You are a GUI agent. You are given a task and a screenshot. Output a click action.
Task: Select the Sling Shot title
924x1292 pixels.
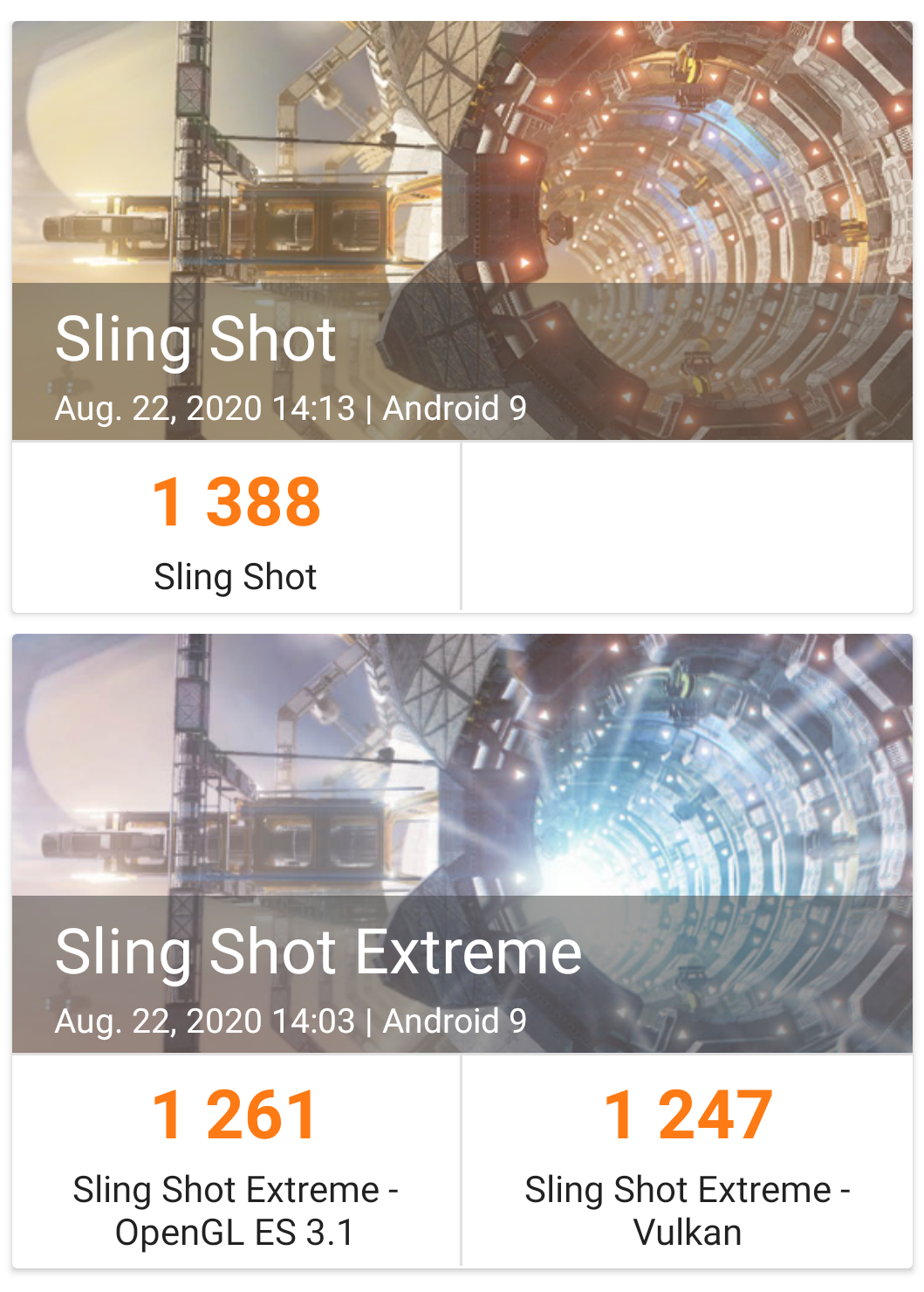tap(194, 340)
